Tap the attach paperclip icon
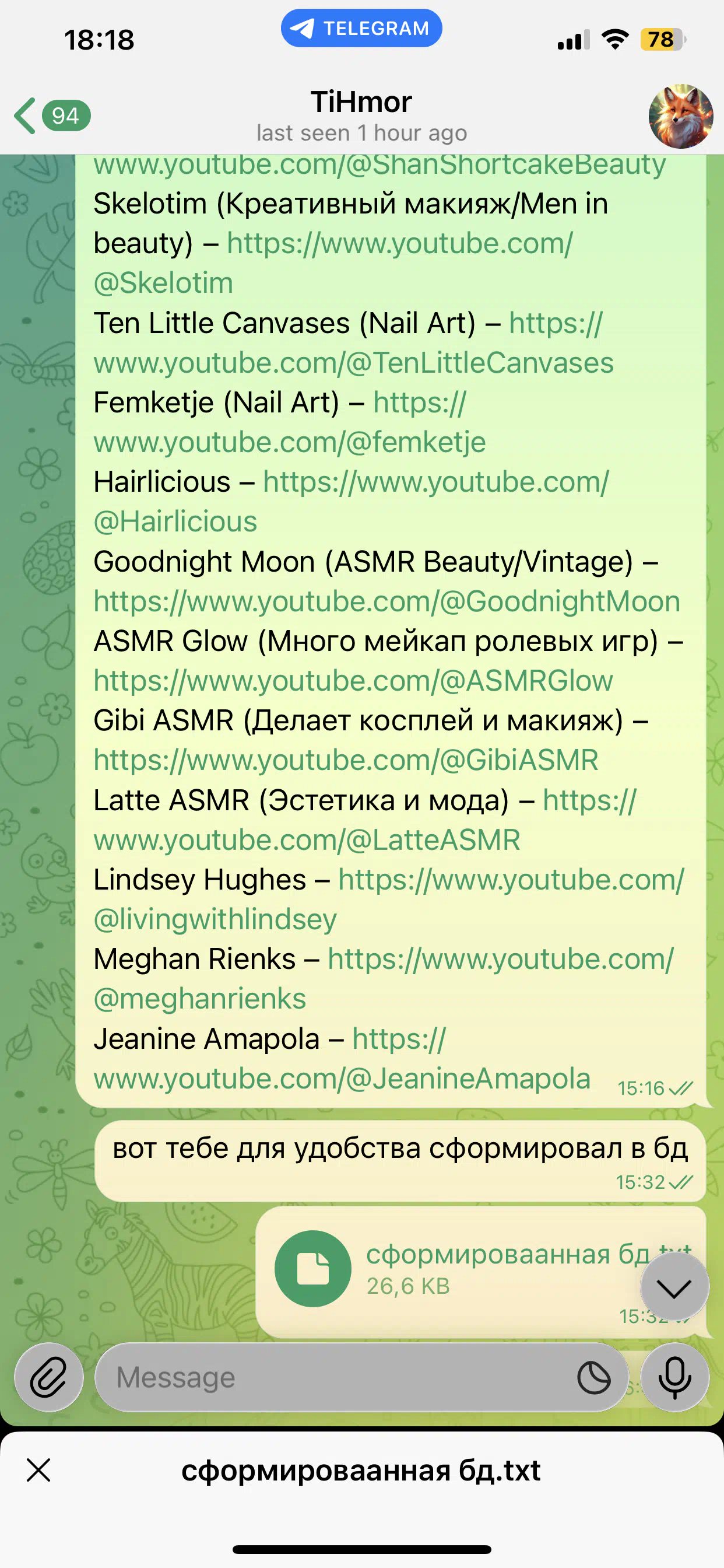This screenshot has height=1568, width=724. pyautogui.click(x=48, y=1377)
